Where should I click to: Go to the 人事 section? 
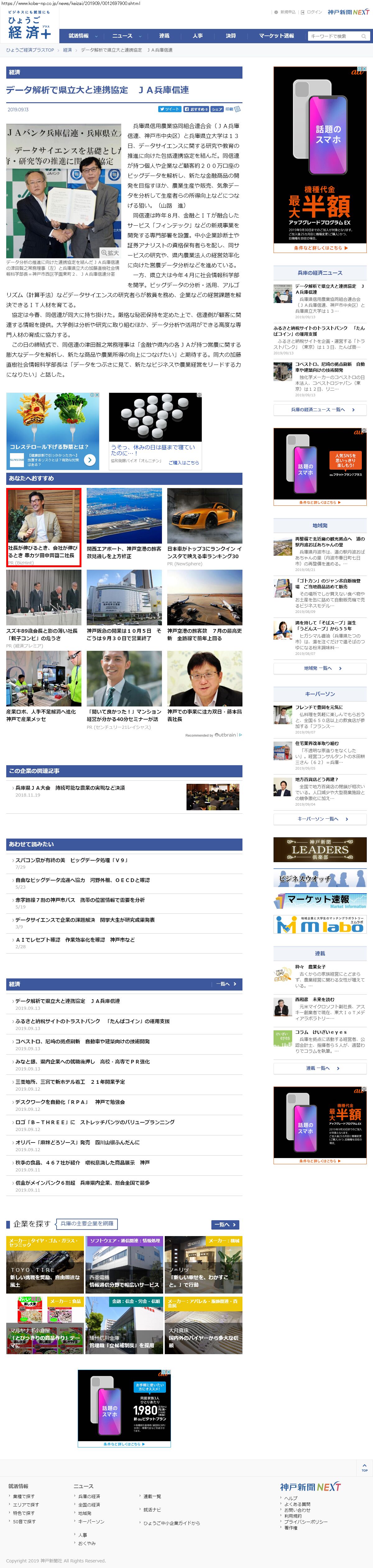tap(198, 36)
